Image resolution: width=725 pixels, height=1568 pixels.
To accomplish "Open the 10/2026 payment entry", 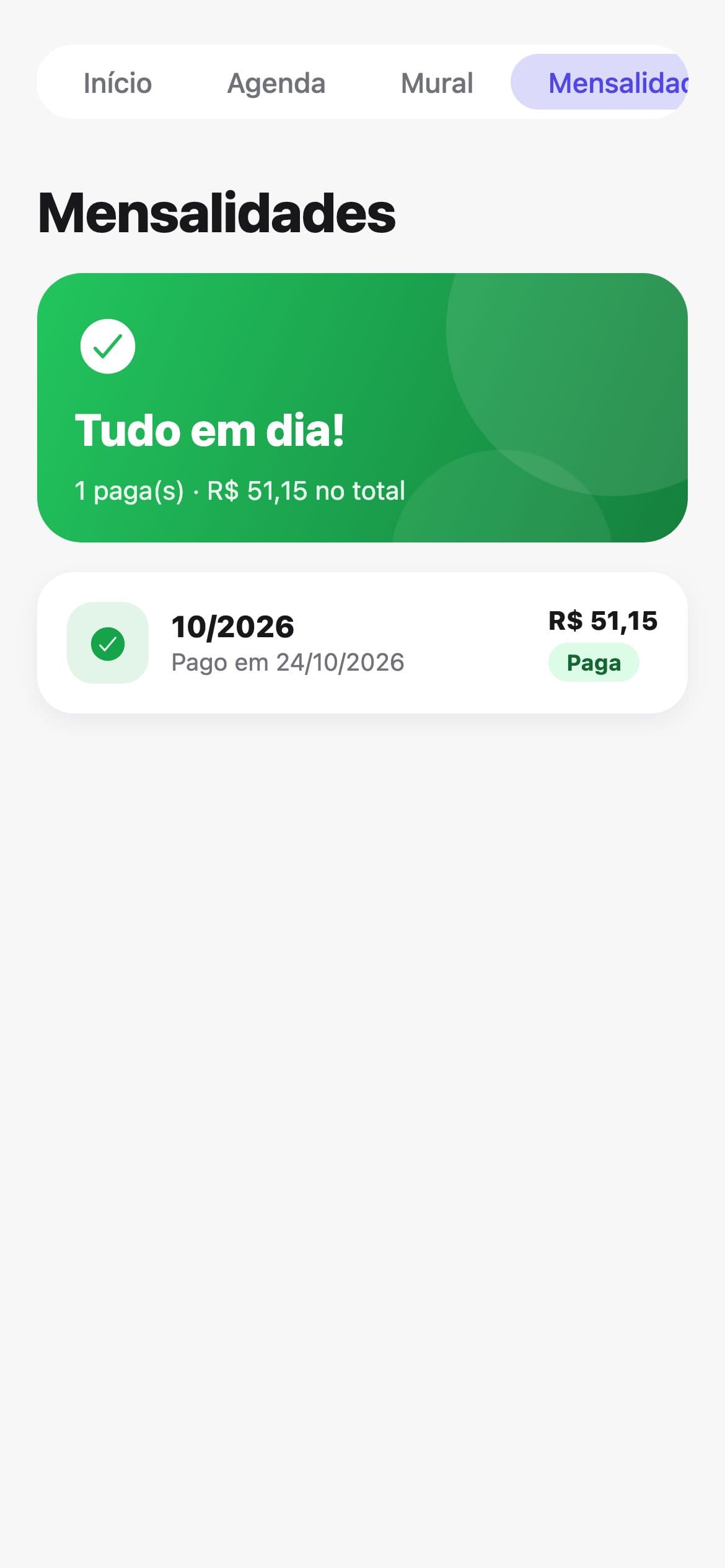I will pos(362,643).
